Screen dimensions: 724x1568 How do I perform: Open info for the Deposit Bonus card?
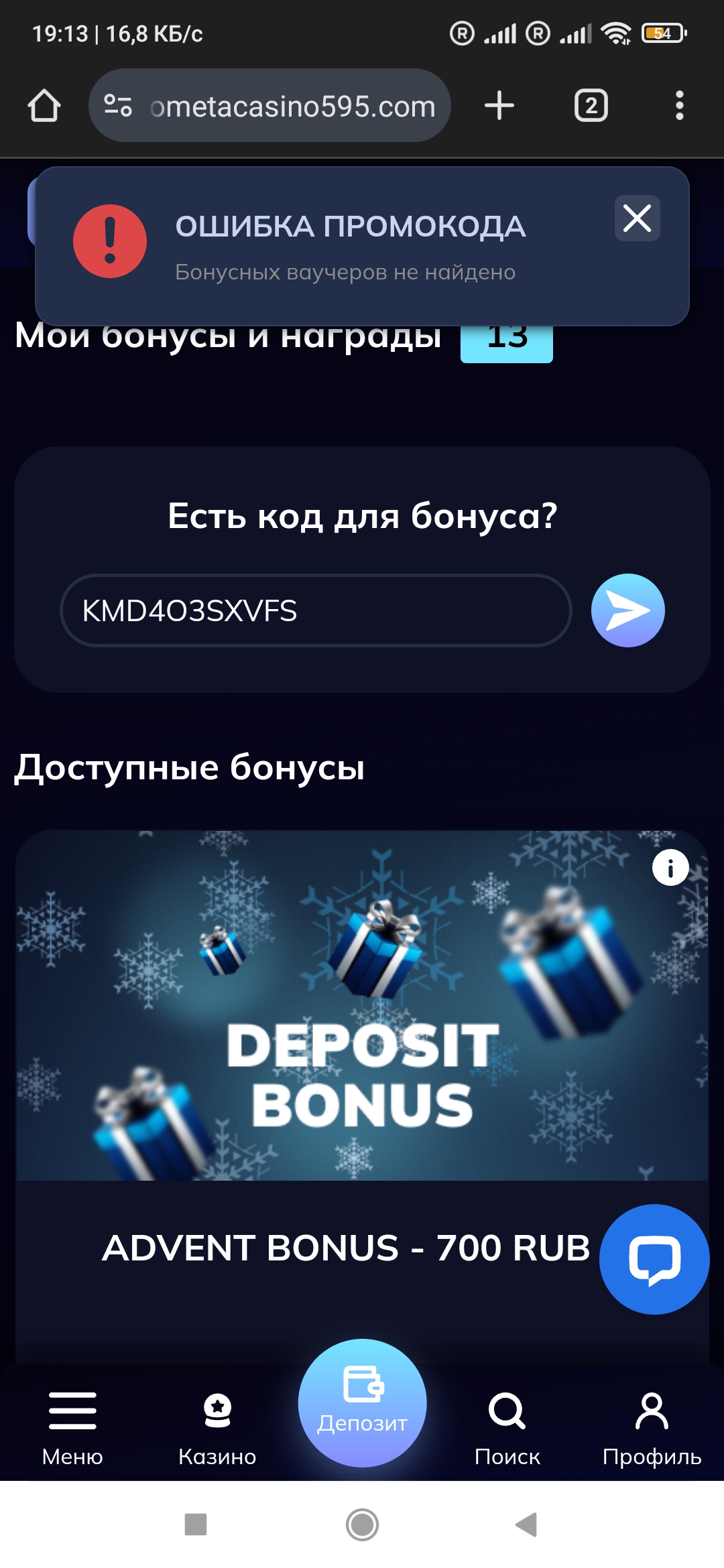click(670, 868)
